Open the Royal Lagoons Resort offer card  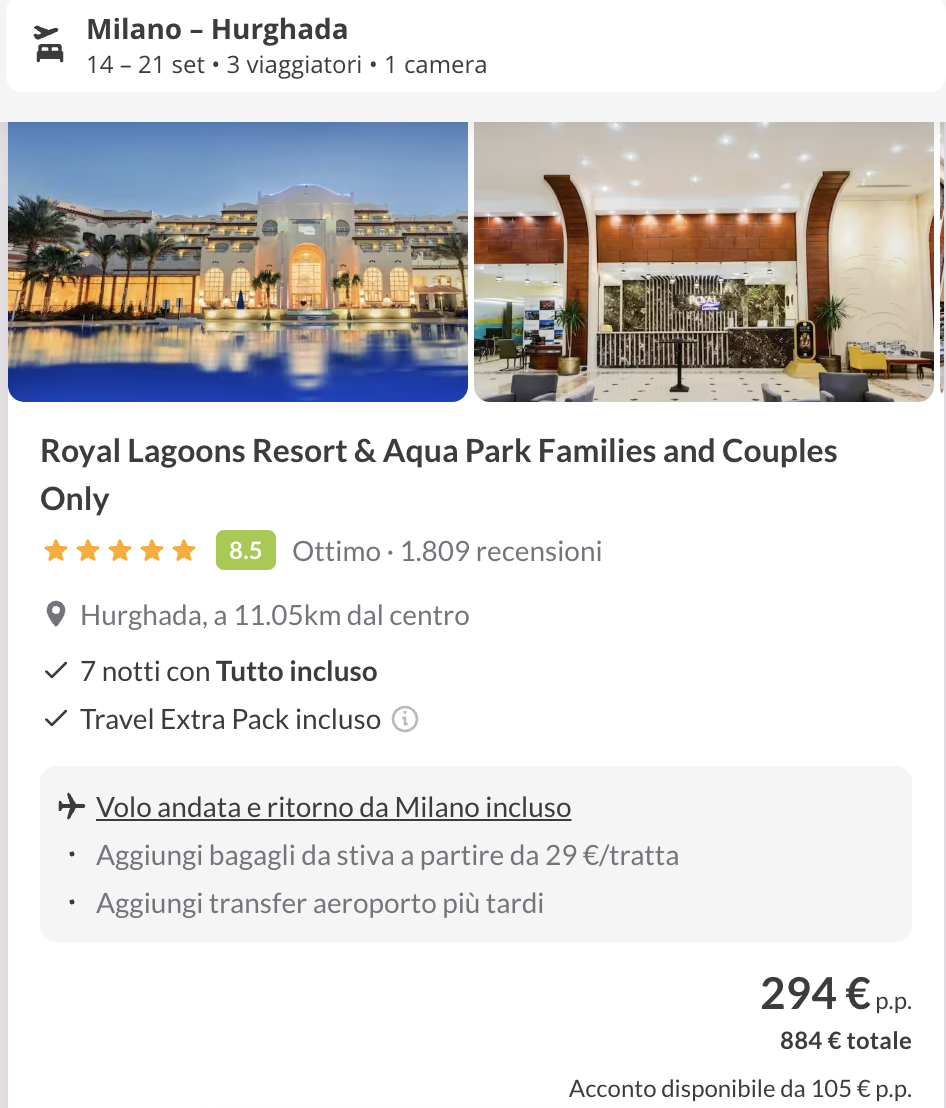[438, 474]
